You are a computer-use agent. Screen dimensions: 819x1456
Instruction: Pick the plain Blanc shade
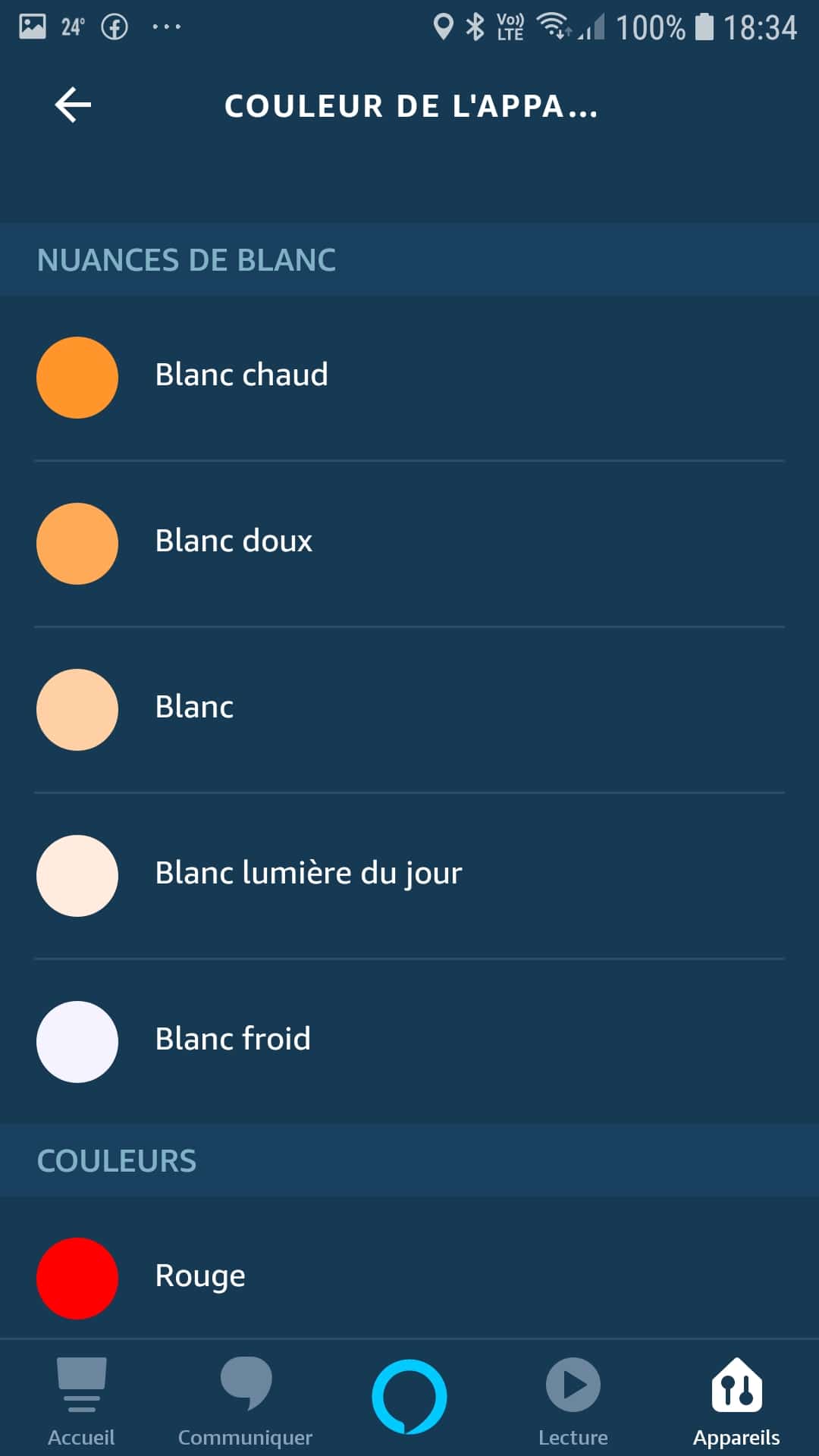click(409, 710)
